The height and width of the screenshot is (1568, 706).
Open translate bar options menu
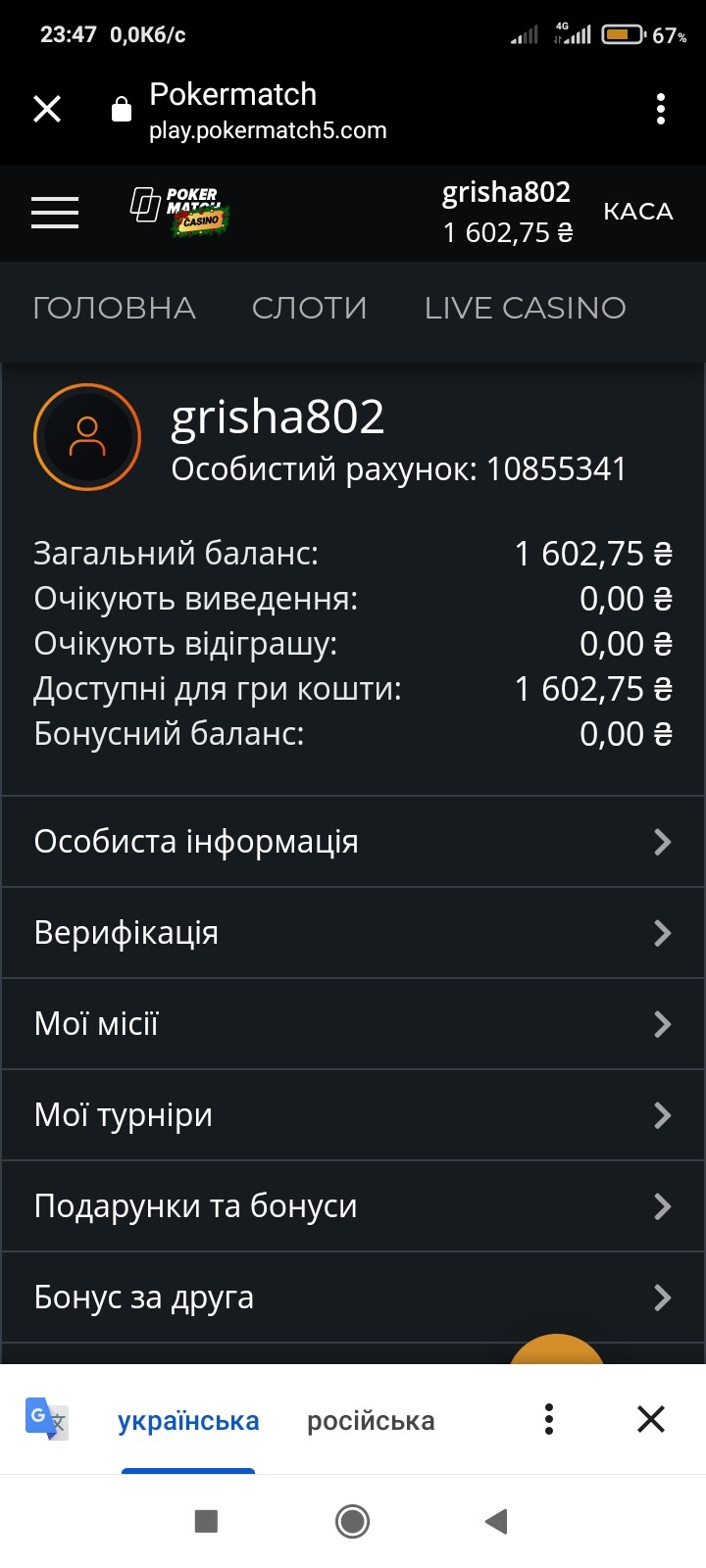[x=549, y=1419]
